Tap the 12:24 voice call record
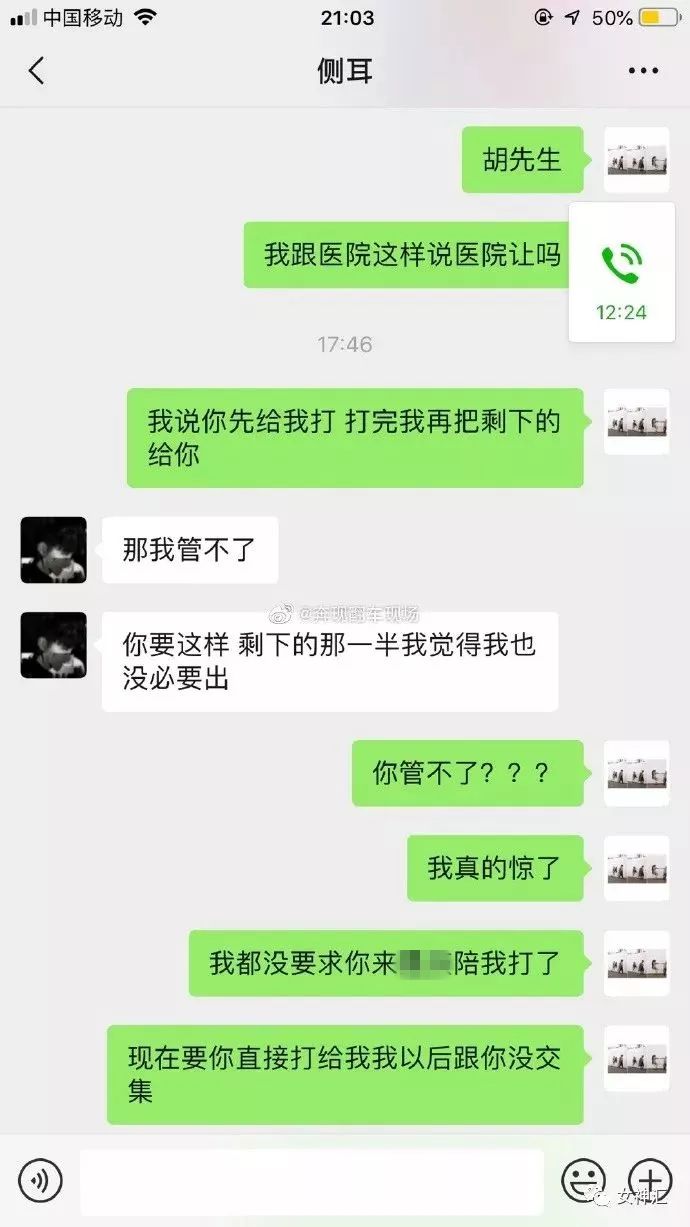 click(622, 273)
